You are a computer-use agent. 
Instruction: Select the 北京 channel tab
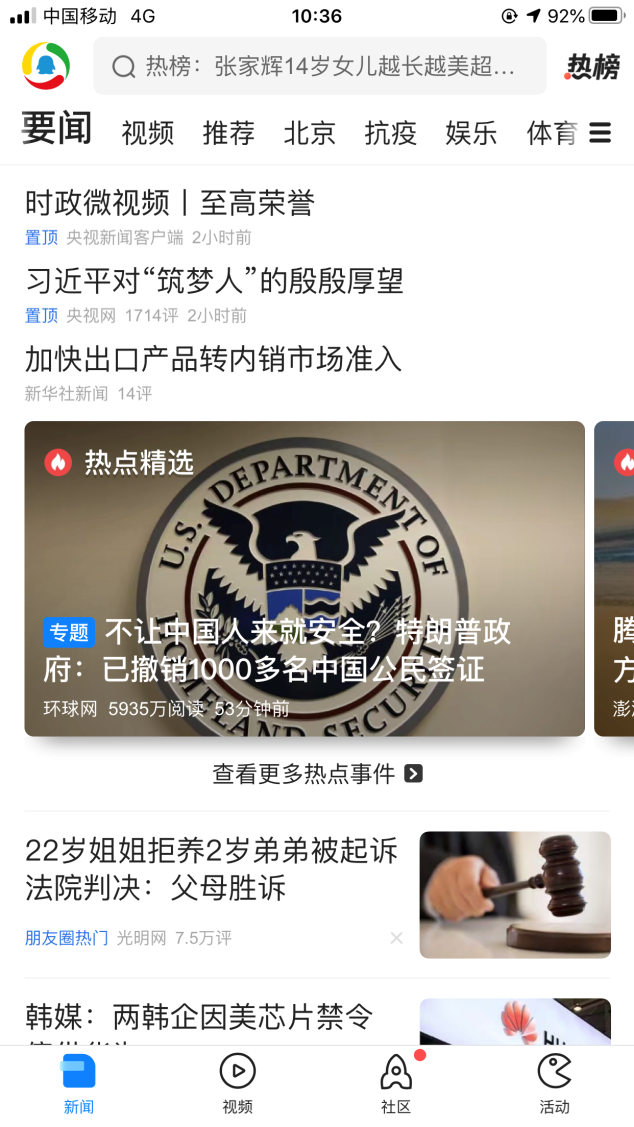tap(309, 133)
